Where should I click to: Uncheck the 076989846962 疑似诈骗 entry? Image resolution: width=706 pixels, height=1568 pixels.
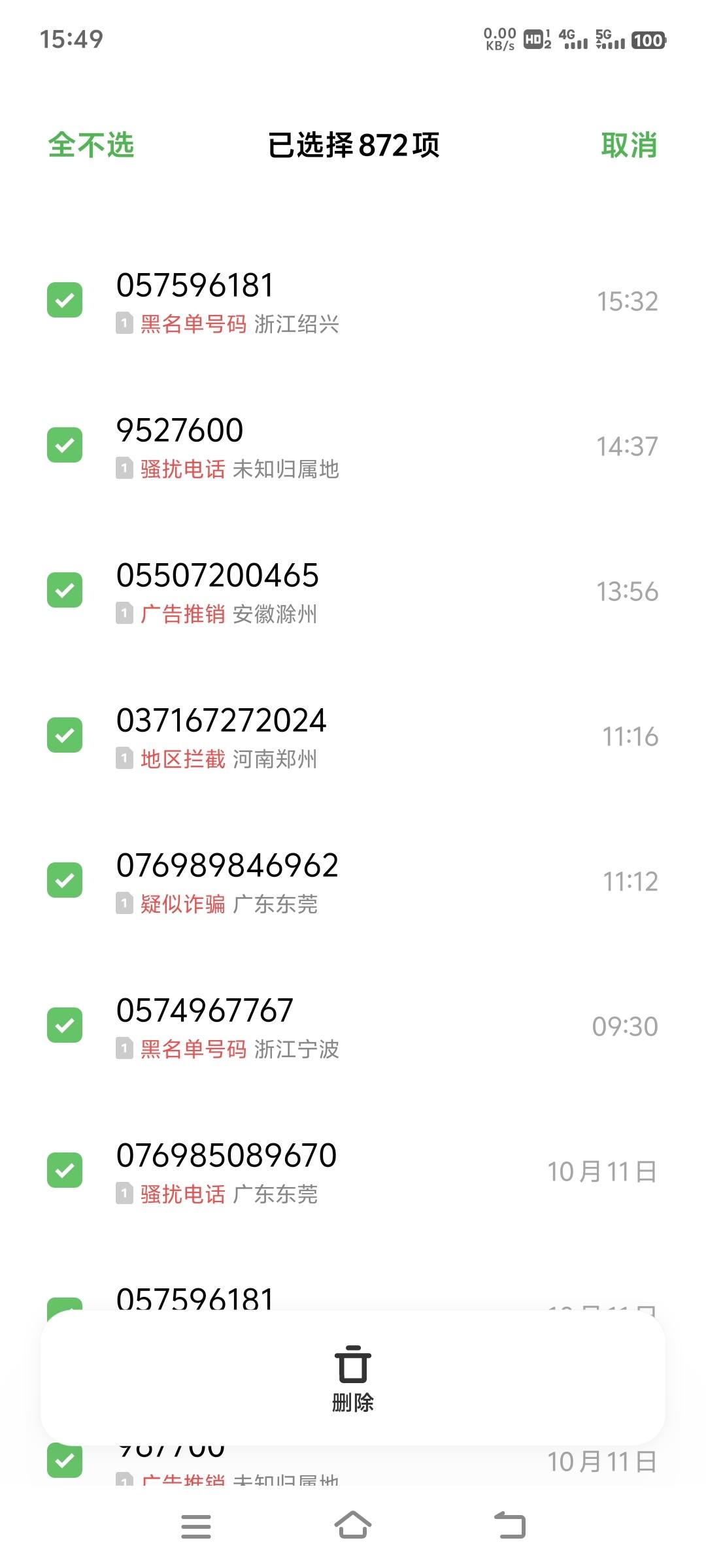click(65, 881)
